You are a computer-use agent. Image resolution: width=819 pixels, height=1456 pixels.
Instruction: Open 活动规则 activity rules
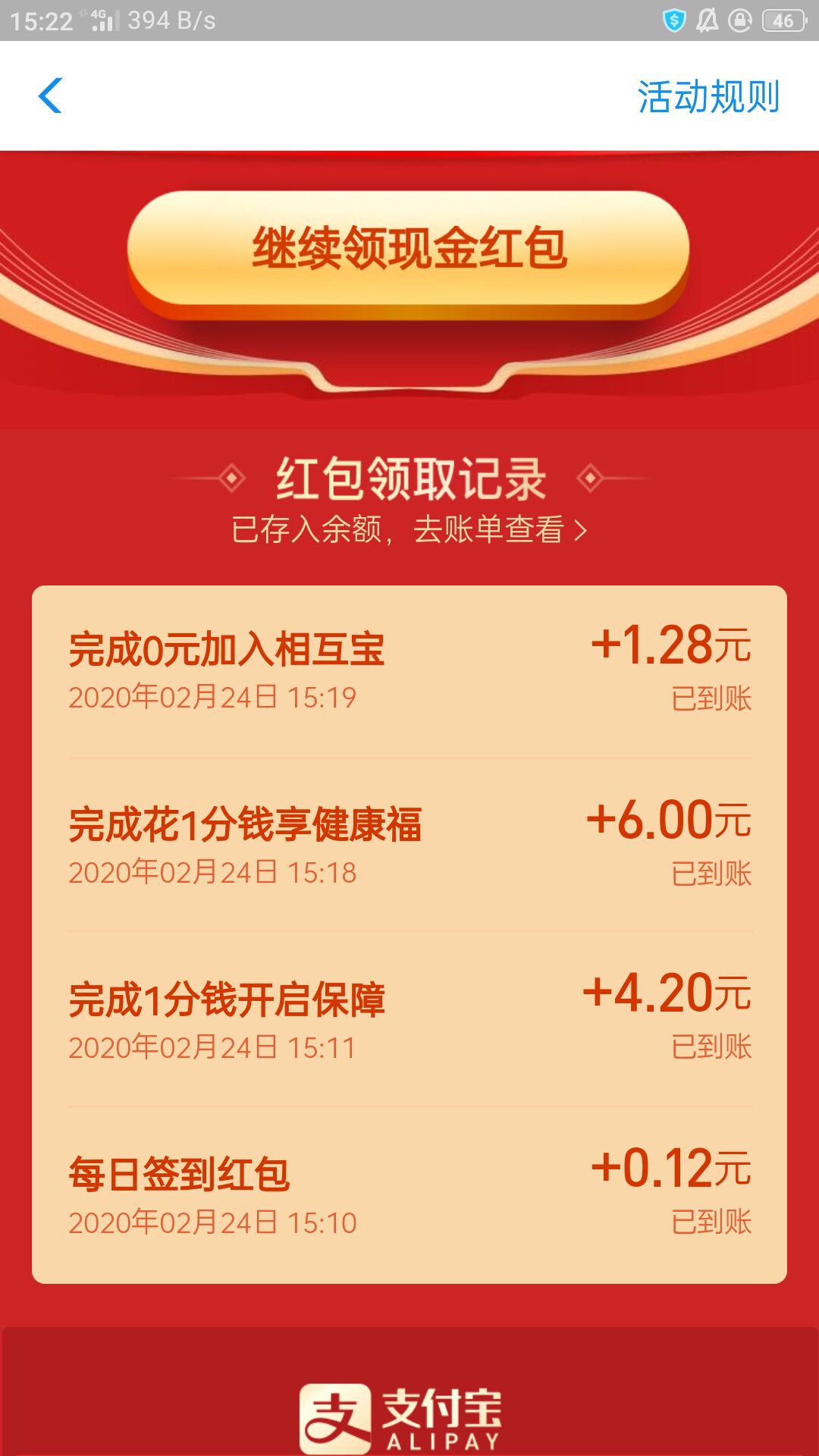coord(708,97)
